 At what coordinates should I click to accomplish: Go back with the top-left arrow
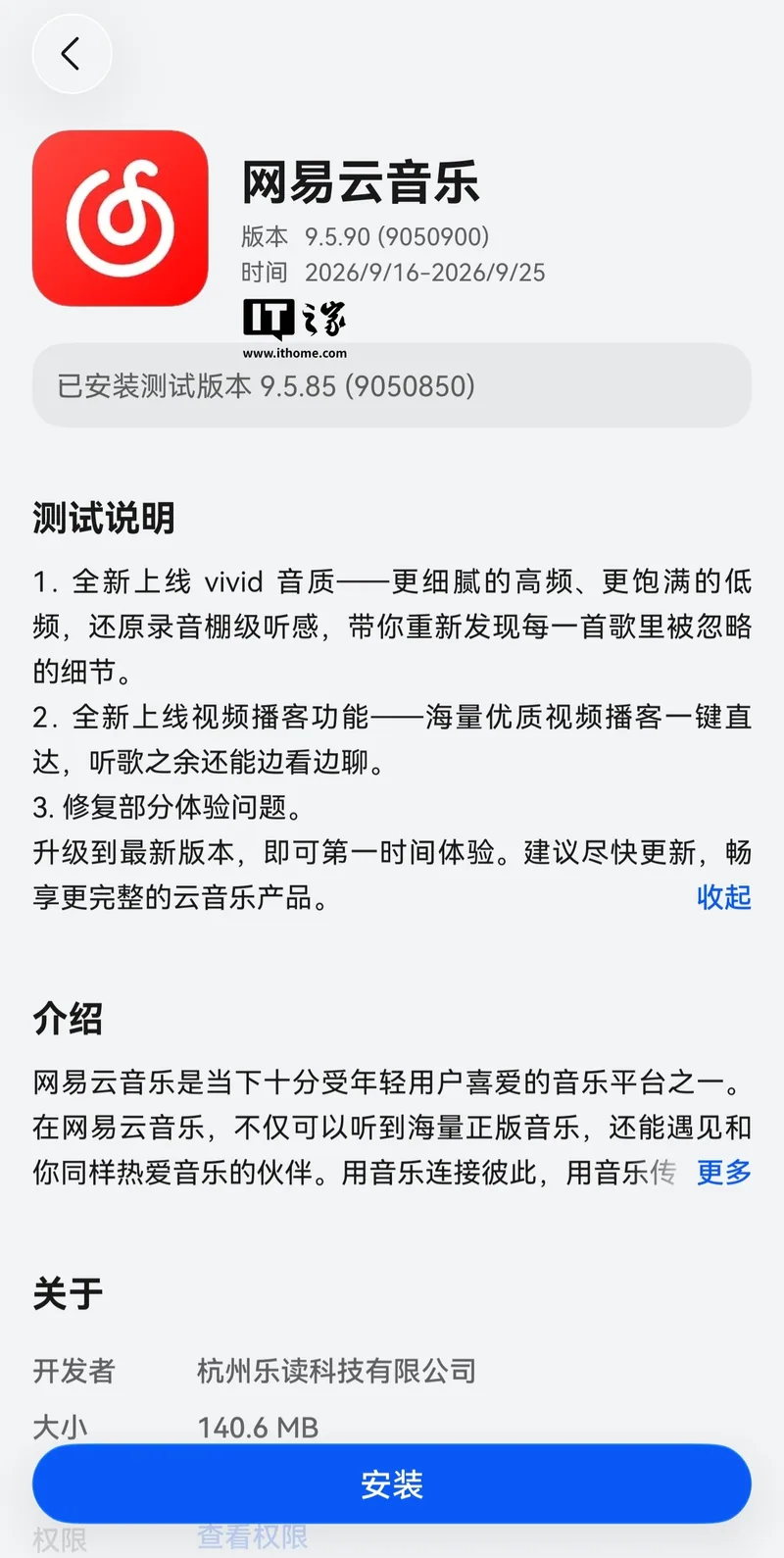coord(72,54)
